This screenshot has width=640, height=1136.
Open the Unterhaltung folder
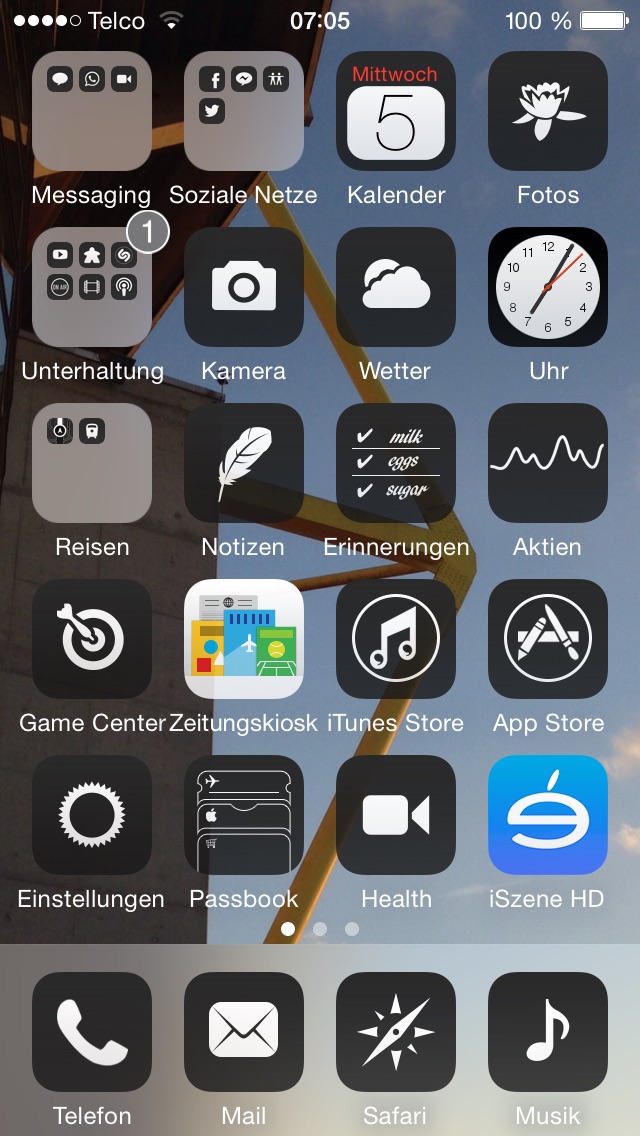pyautogui.click(x=92, y=287)
